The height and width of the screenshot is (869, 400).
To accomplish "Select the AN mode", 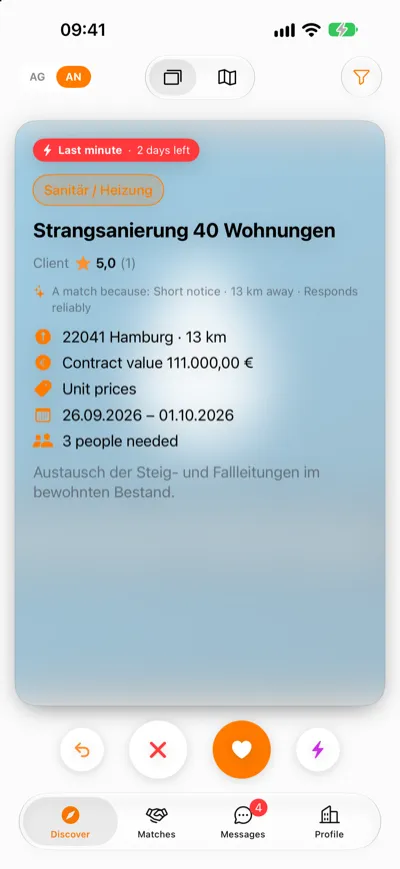I will coord(74,77).
